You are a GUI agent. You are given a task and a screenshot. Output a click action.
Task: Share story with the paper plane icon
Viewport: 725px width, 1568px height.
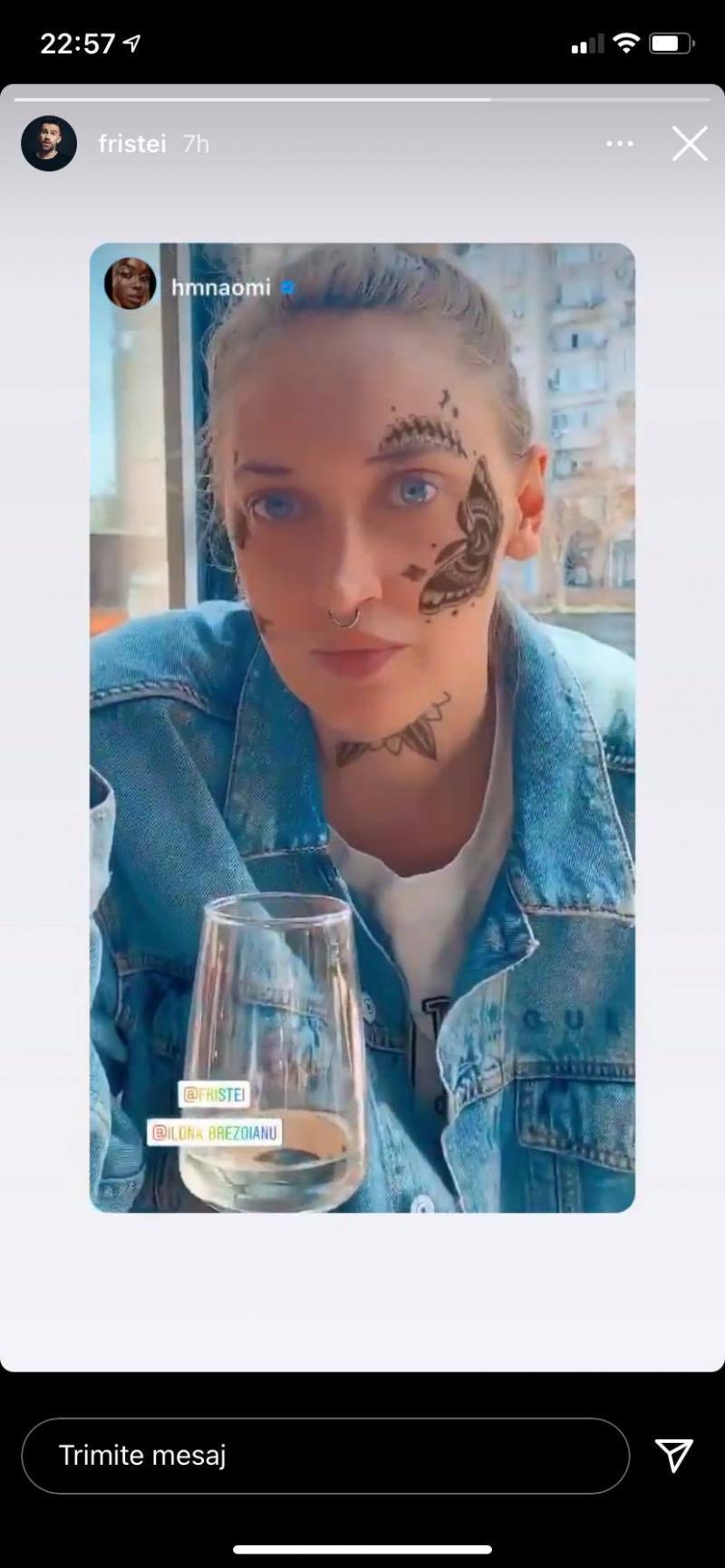click(674, 1455)
